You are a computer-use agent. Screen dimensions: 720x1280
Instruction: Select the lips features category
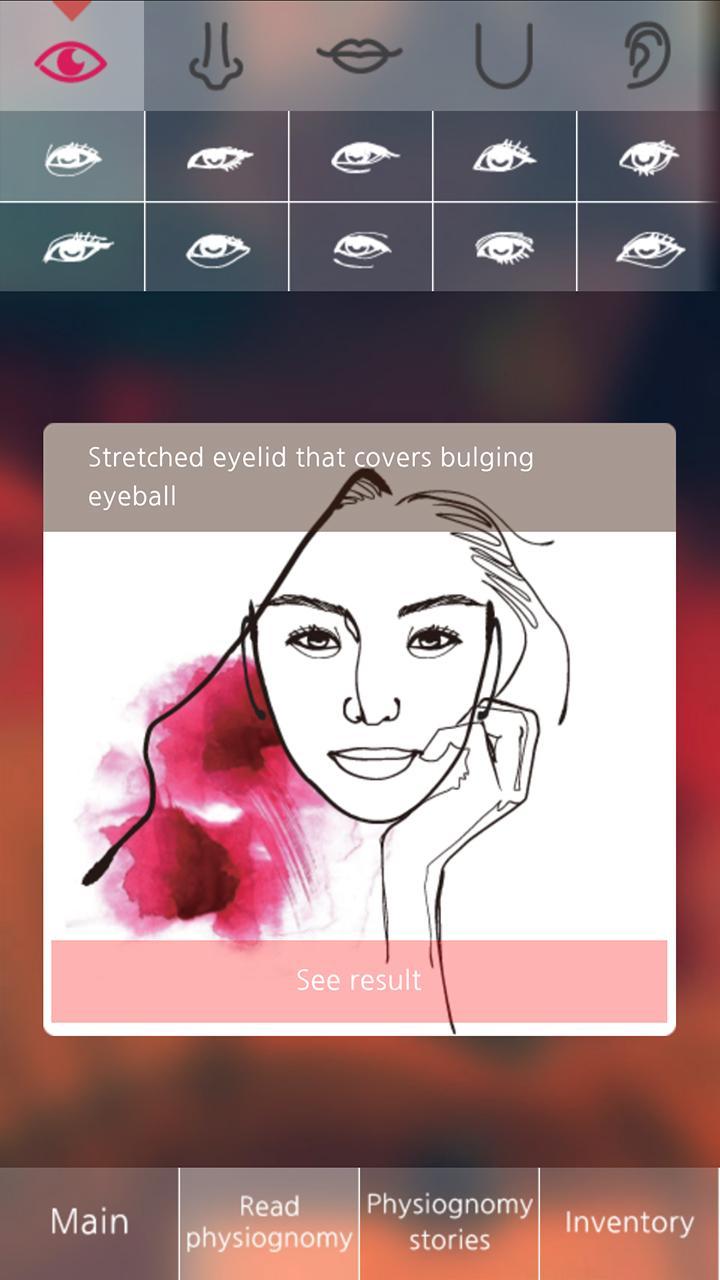click(x=360, y=57)
